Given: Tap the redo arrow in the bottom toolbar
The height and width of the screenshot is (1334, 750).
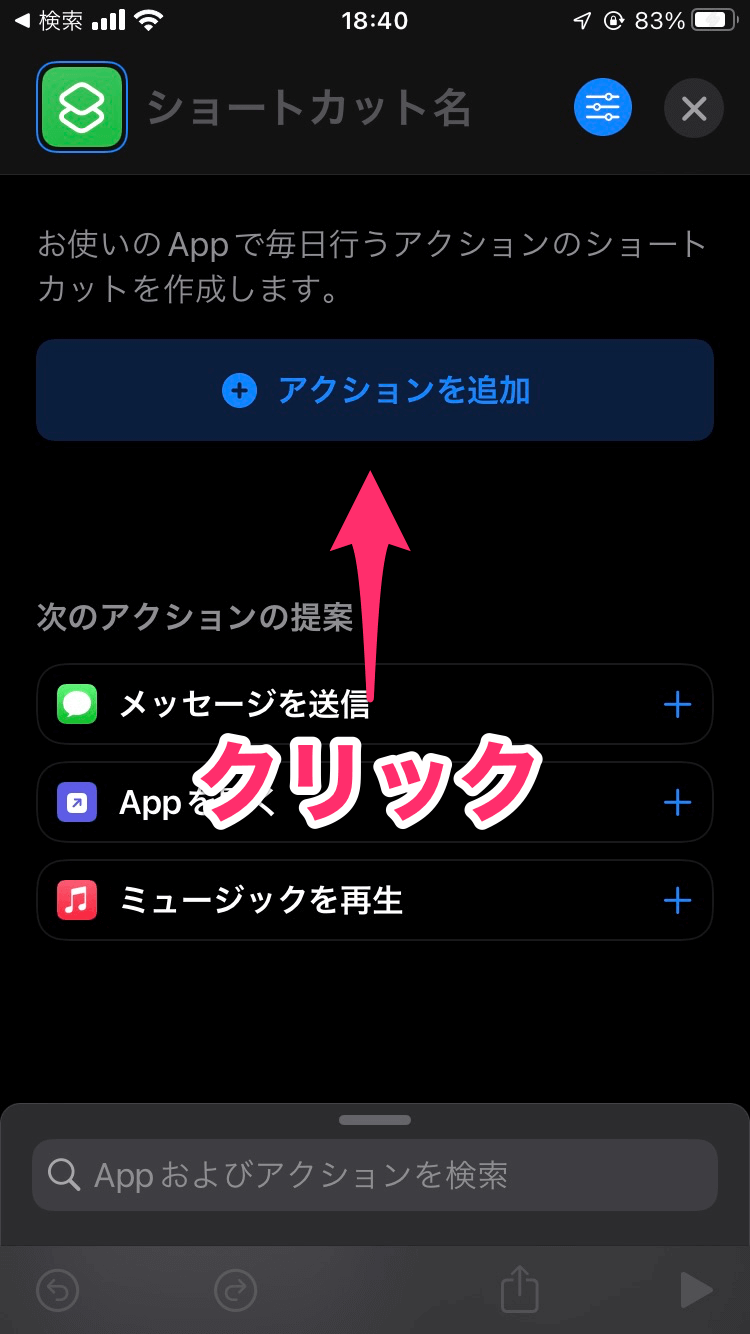Looking at the screenshot, I should pos(236,1290).
